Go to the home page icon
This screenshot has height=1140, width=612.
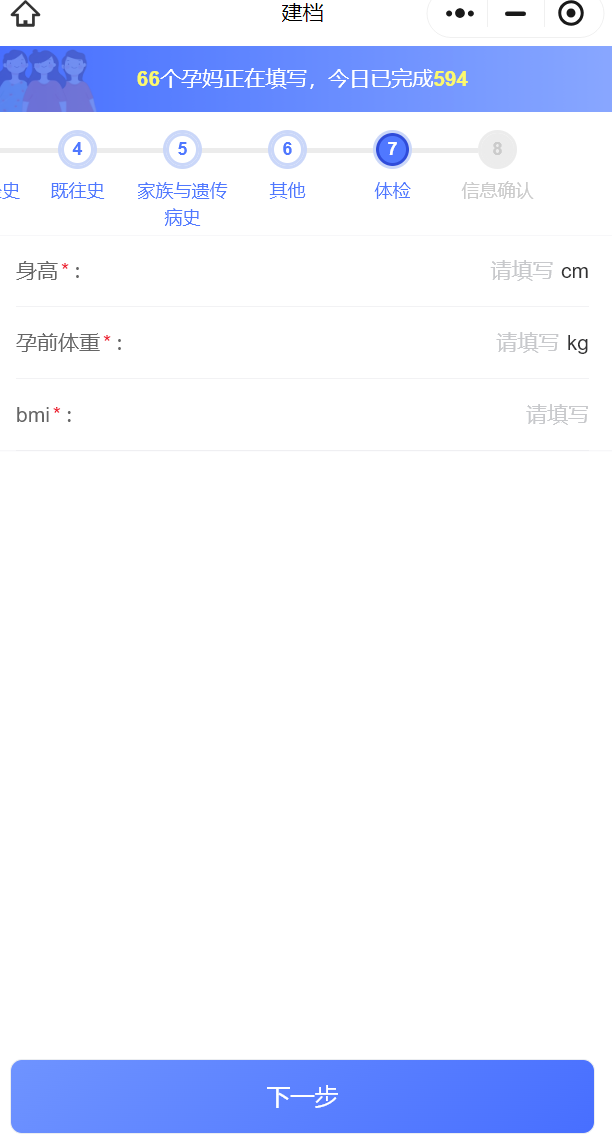(x=25, y=14)
